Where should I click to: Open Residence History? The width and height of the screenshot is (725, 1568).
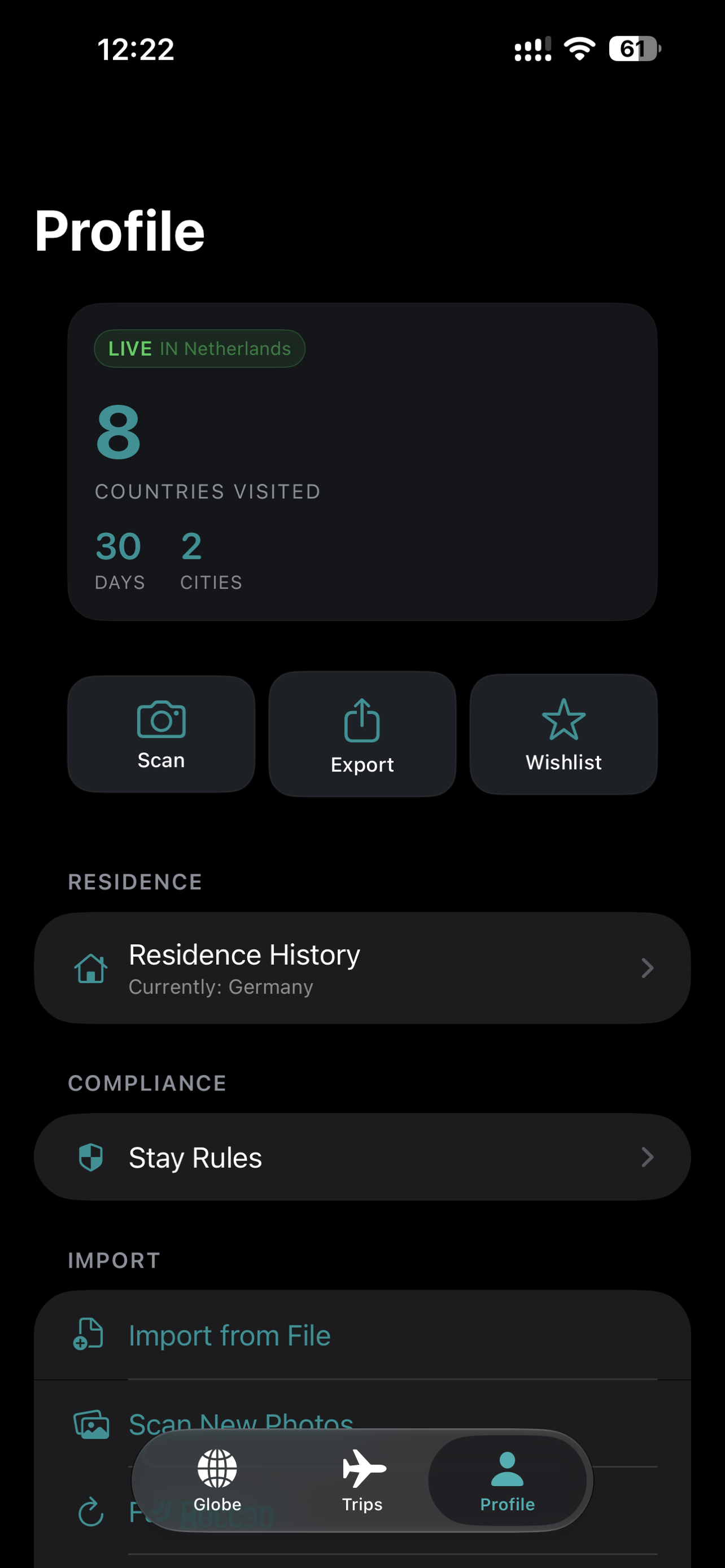pyautogui.click(x=362, y=968)
